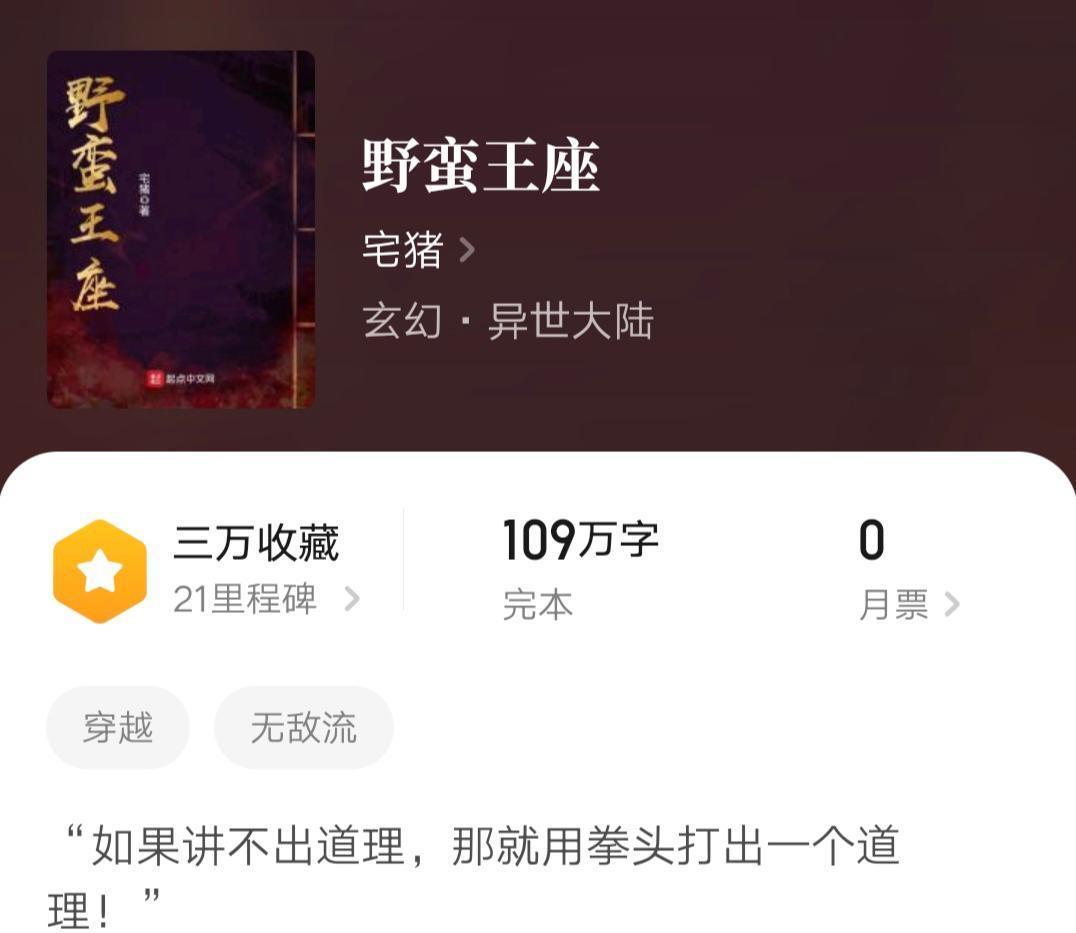Select the 无敌流 tag chip

tap(303, 727)
